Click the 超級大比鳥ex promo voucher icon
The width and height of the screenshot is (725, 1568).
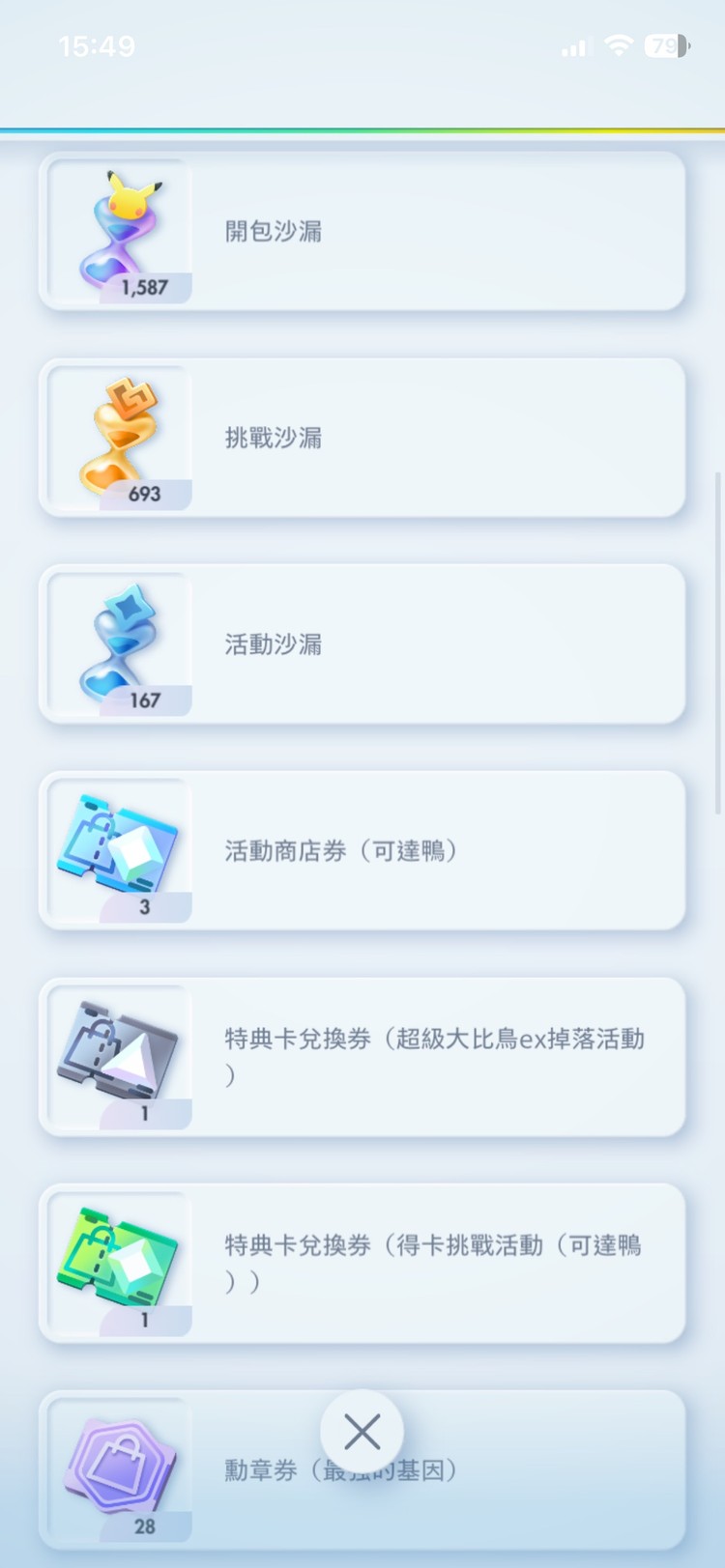click(118, 1051)
